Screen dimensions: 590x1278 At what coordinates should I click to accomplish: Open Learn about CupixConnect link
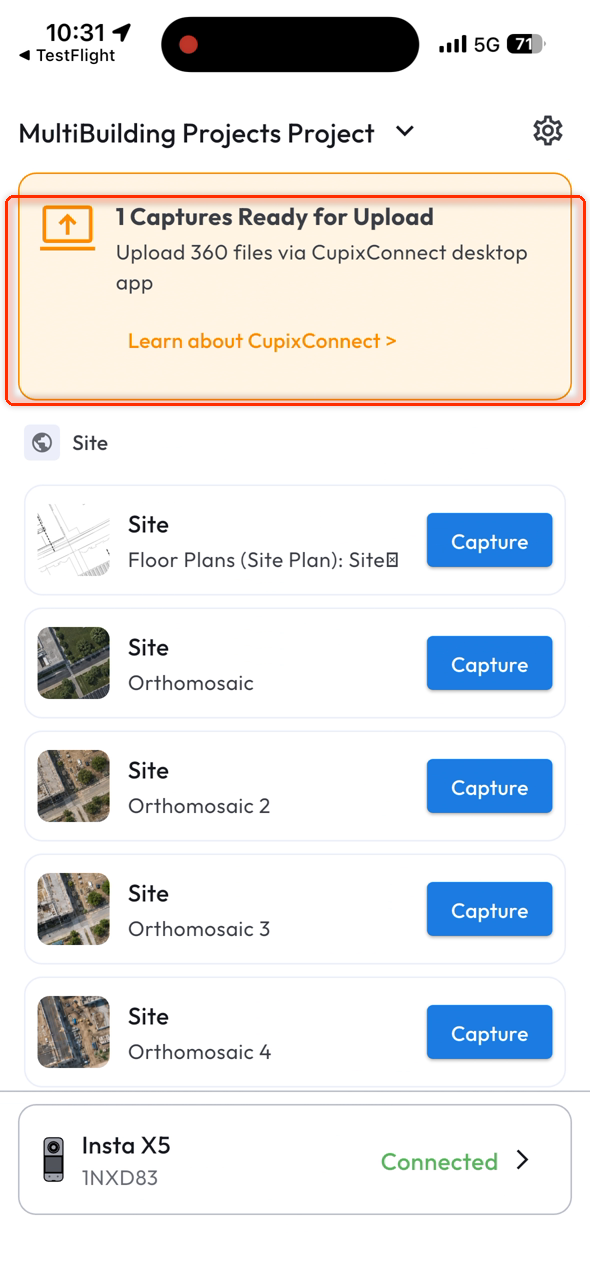(x=262, y=341)
